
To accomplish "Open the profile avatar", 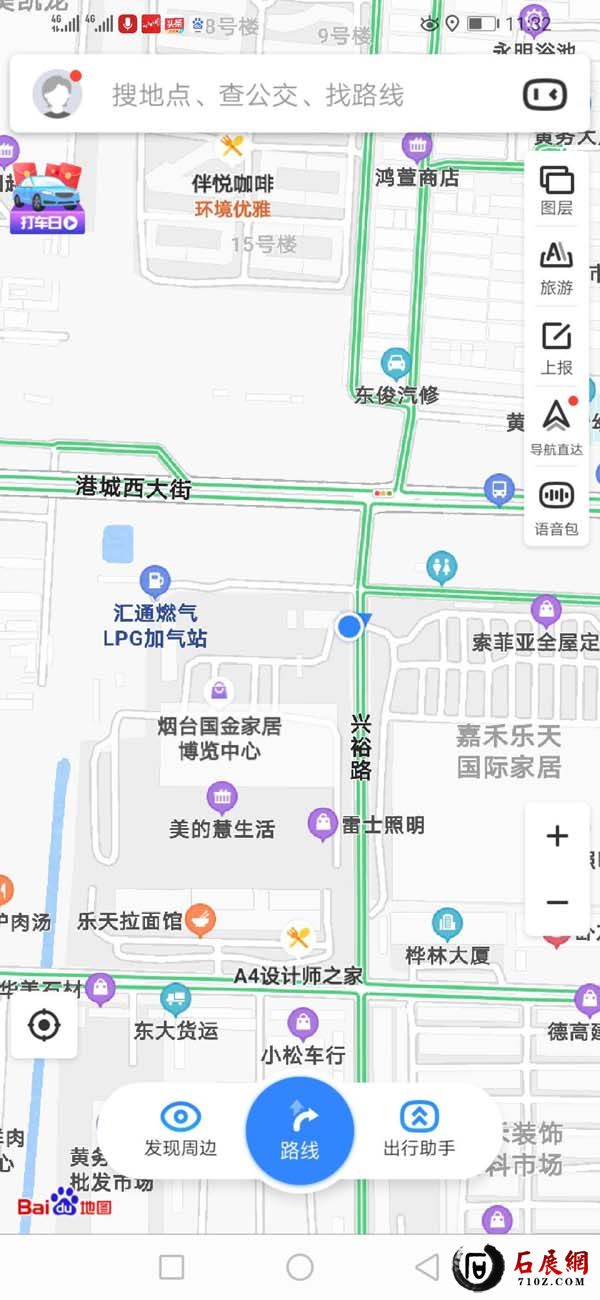I will (x=57, y=95).
